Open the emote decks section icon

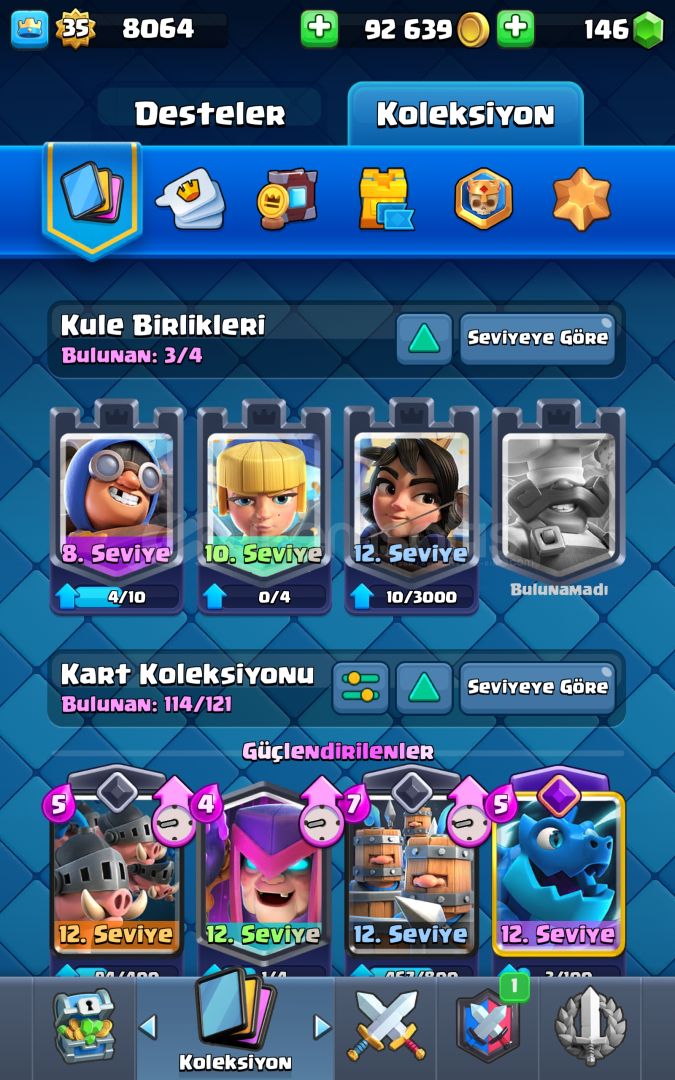click(191, 199)
